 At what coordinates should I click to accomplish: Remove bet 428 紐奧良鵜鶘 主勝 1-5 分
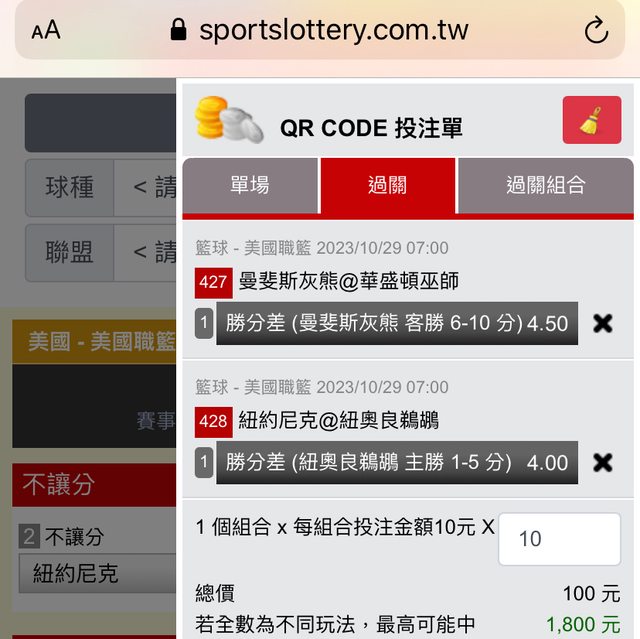coord(602,462)
